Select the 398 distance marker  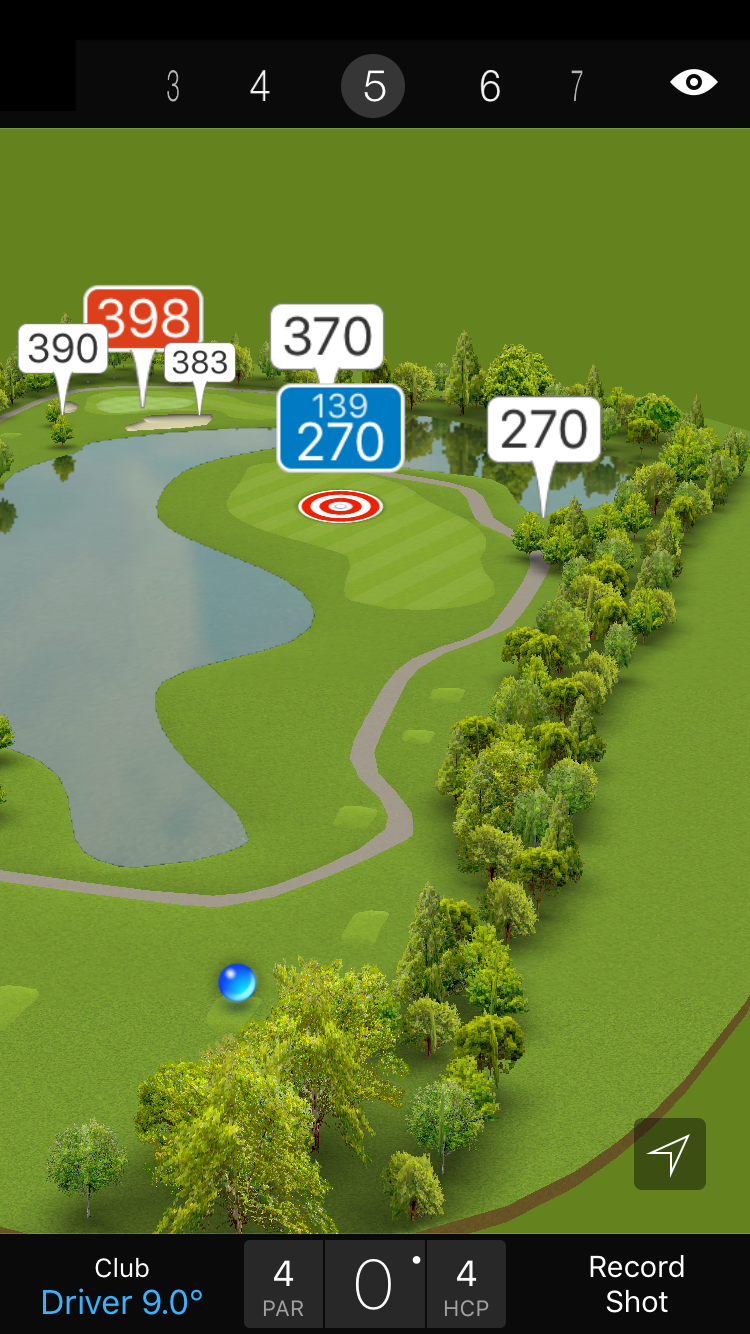coord(144,320)
